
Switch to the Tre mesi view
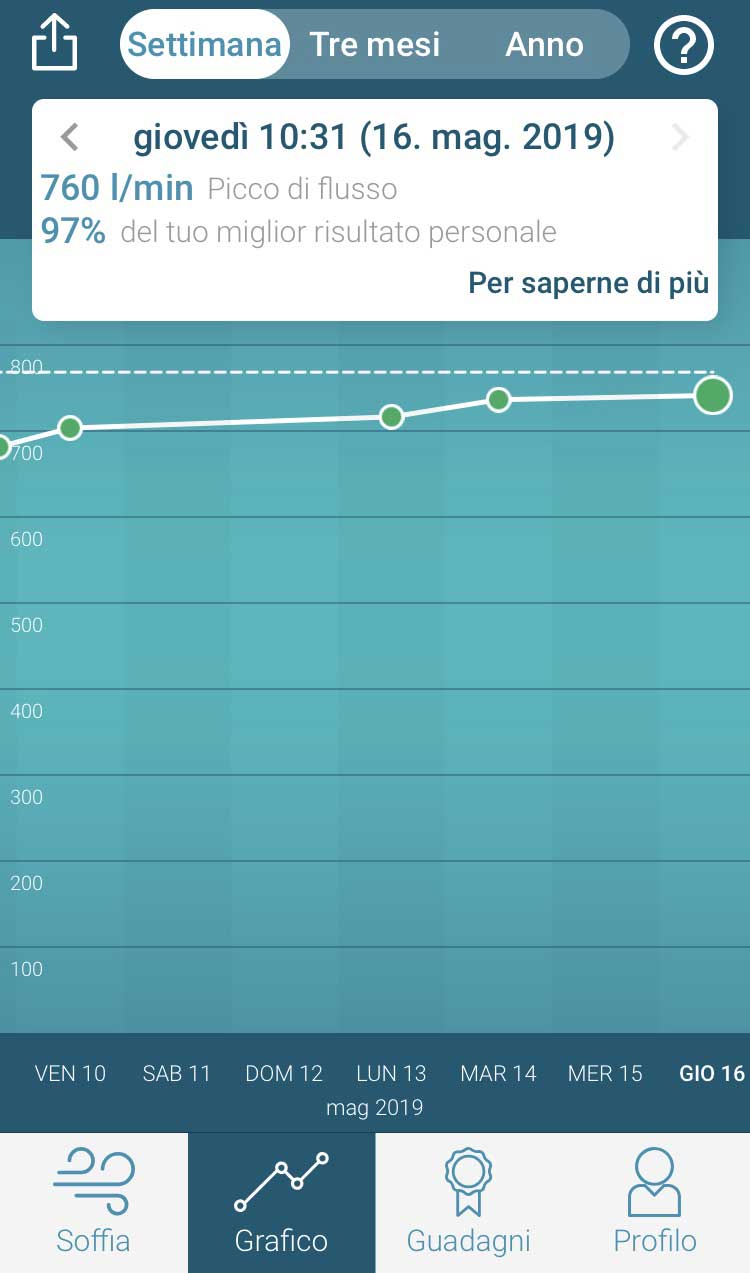pos(375,44)
